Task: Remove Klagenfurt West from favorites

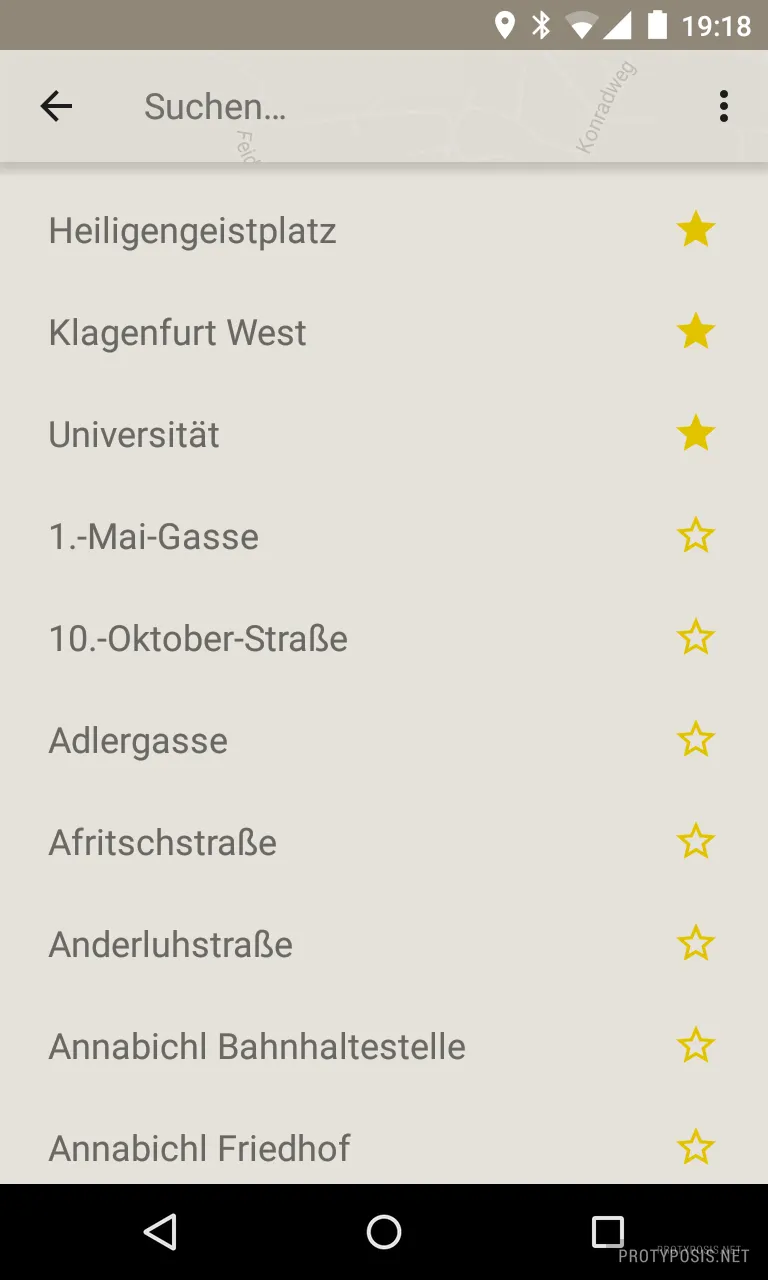Action: coord(696,331)
